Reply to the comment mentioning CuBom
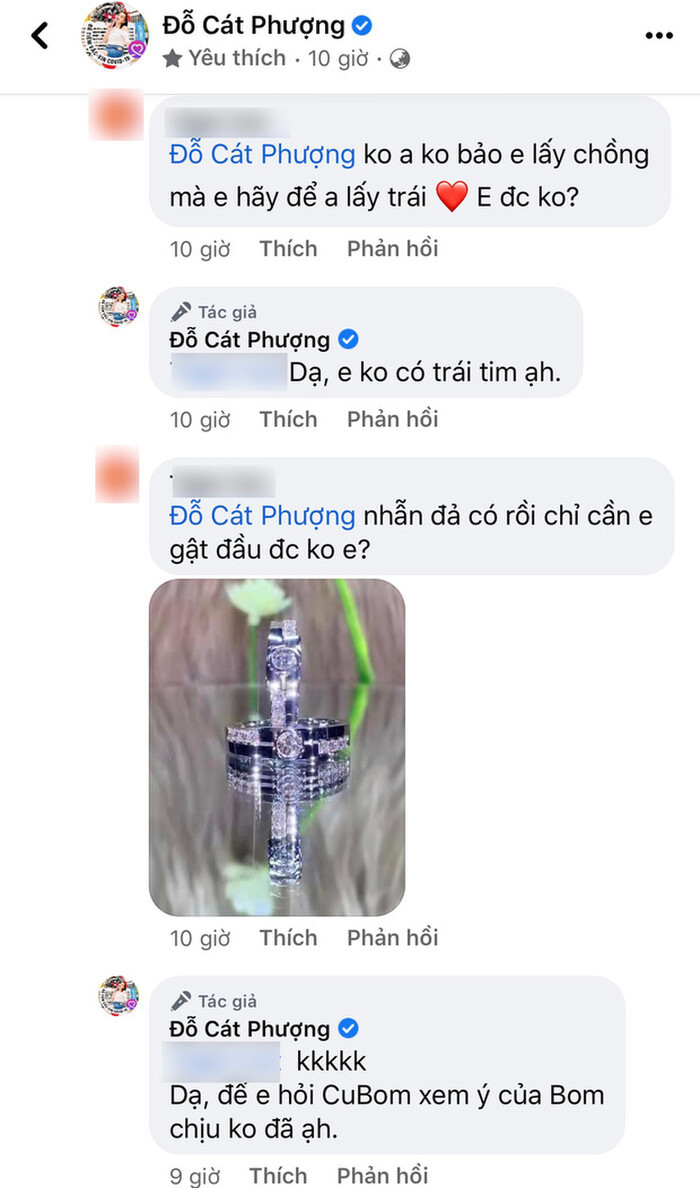Image resolution: width=700 pixels, height=1188 pixels. (382, 1175)
